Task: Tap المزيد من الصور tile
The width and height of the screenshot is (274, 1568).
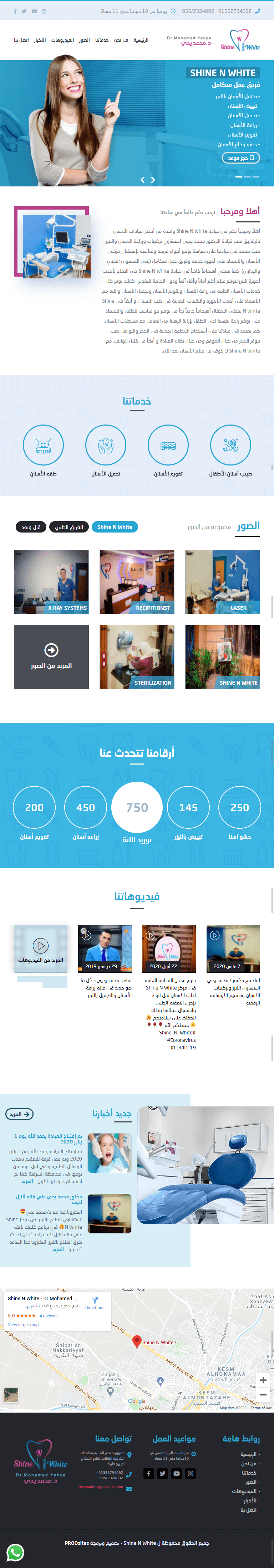Action: pos(51,657)
